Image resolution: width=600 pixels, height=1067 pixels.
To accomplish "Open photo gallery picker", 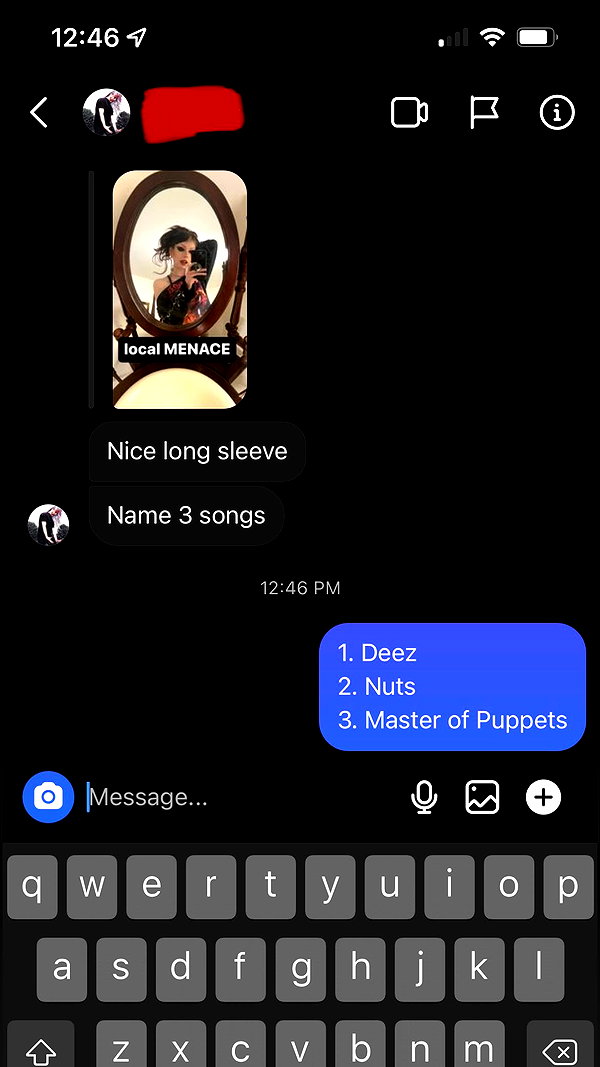I will (x=482, y=797).
